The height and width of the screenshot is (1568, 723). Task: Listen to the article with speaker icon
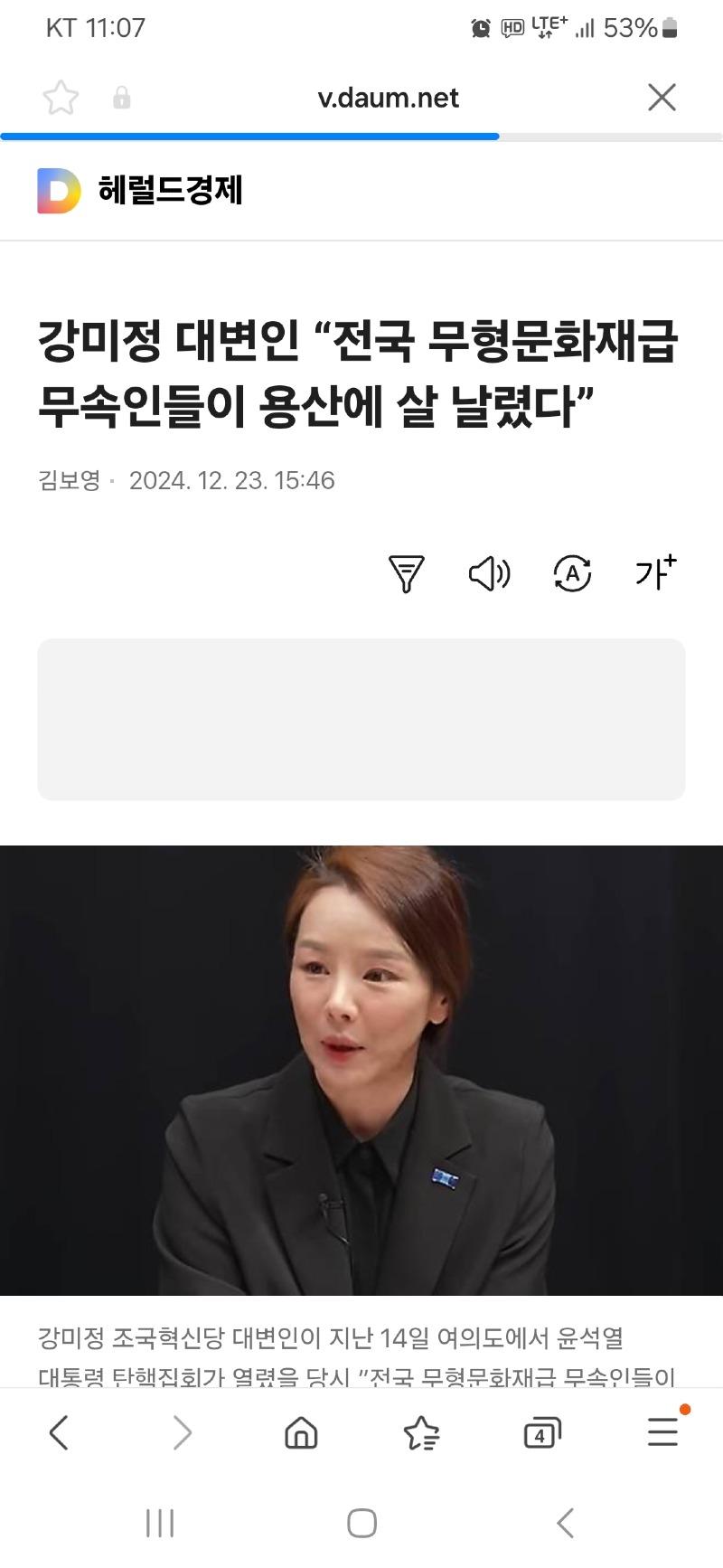(489, 573)
